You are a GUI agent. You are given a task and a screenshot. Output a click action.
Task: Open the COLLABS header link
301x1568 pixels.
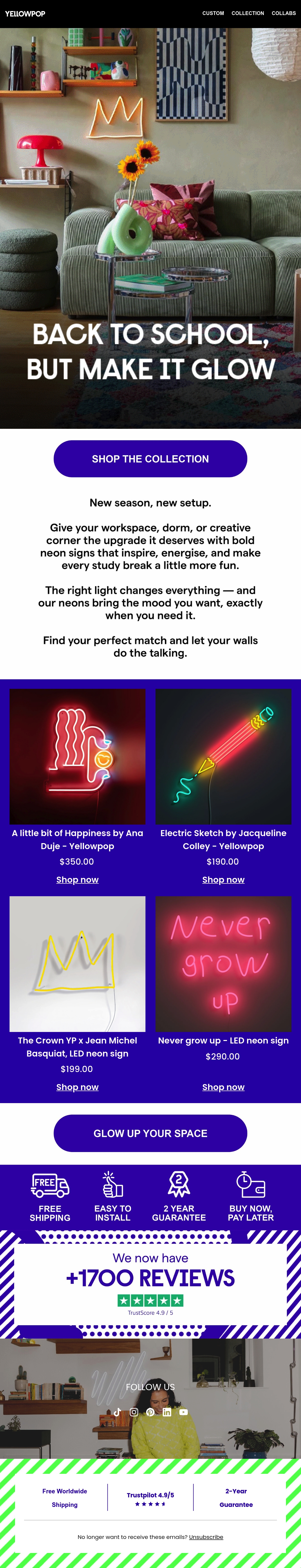pos(283,13)
